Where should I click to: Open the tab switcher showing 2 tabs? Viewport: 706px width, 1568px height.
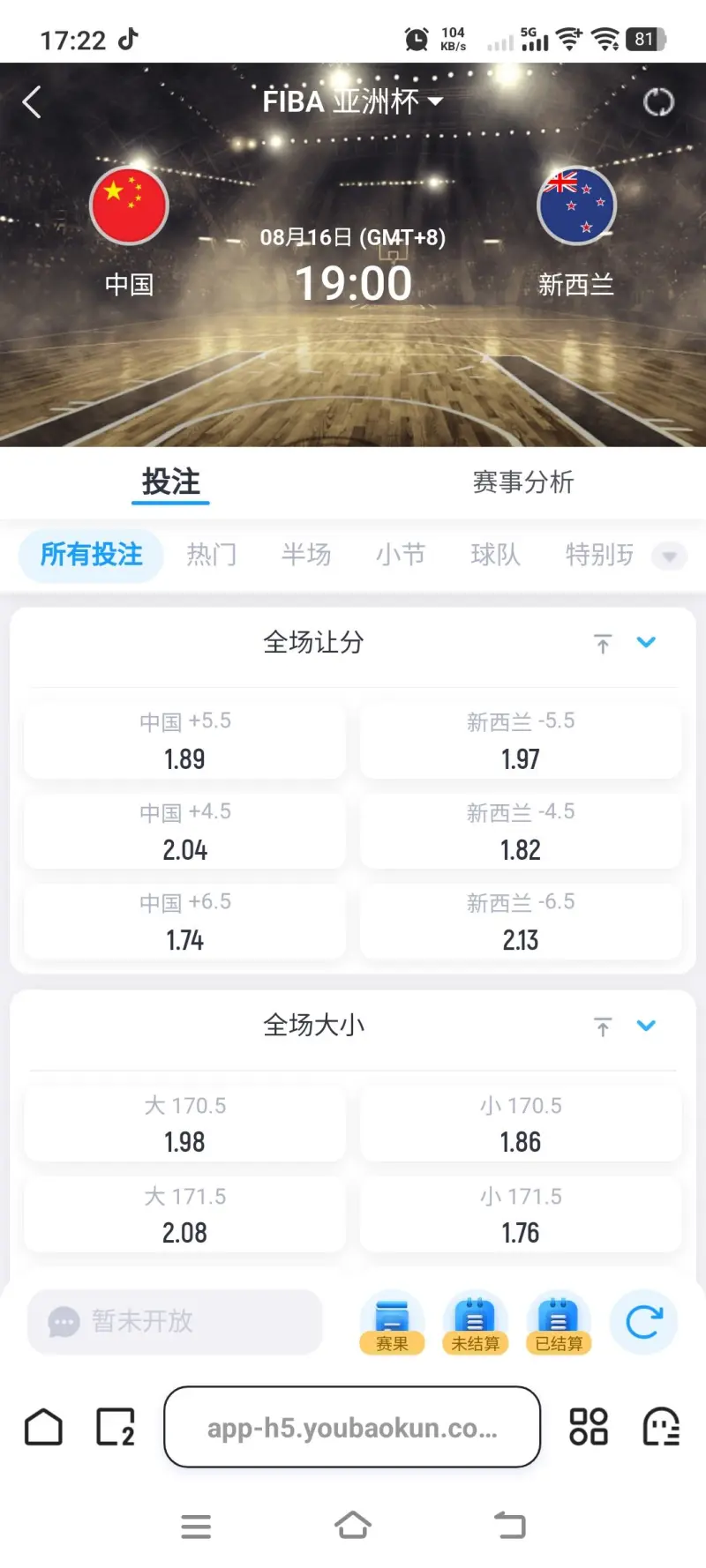[x=114, y=1427]
